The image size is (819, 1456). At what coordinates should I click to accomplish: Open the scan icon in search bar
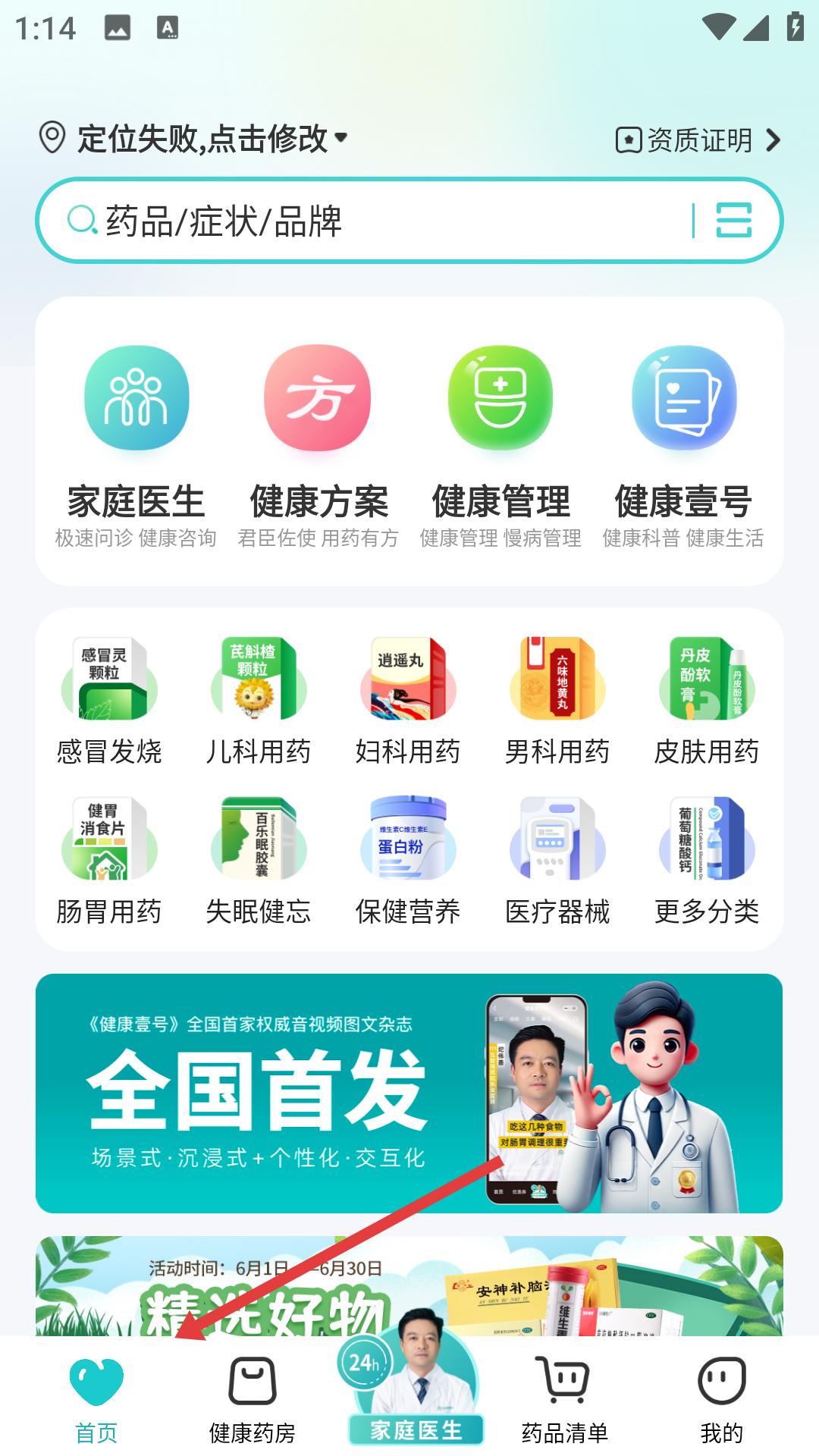point(734,221)
